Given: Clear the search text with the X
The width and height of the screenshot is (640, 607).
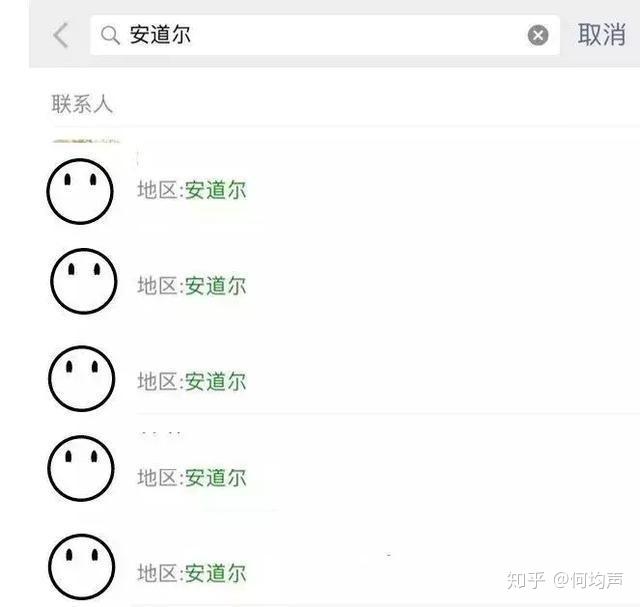Looking at the screenshot, I should 538,35.
